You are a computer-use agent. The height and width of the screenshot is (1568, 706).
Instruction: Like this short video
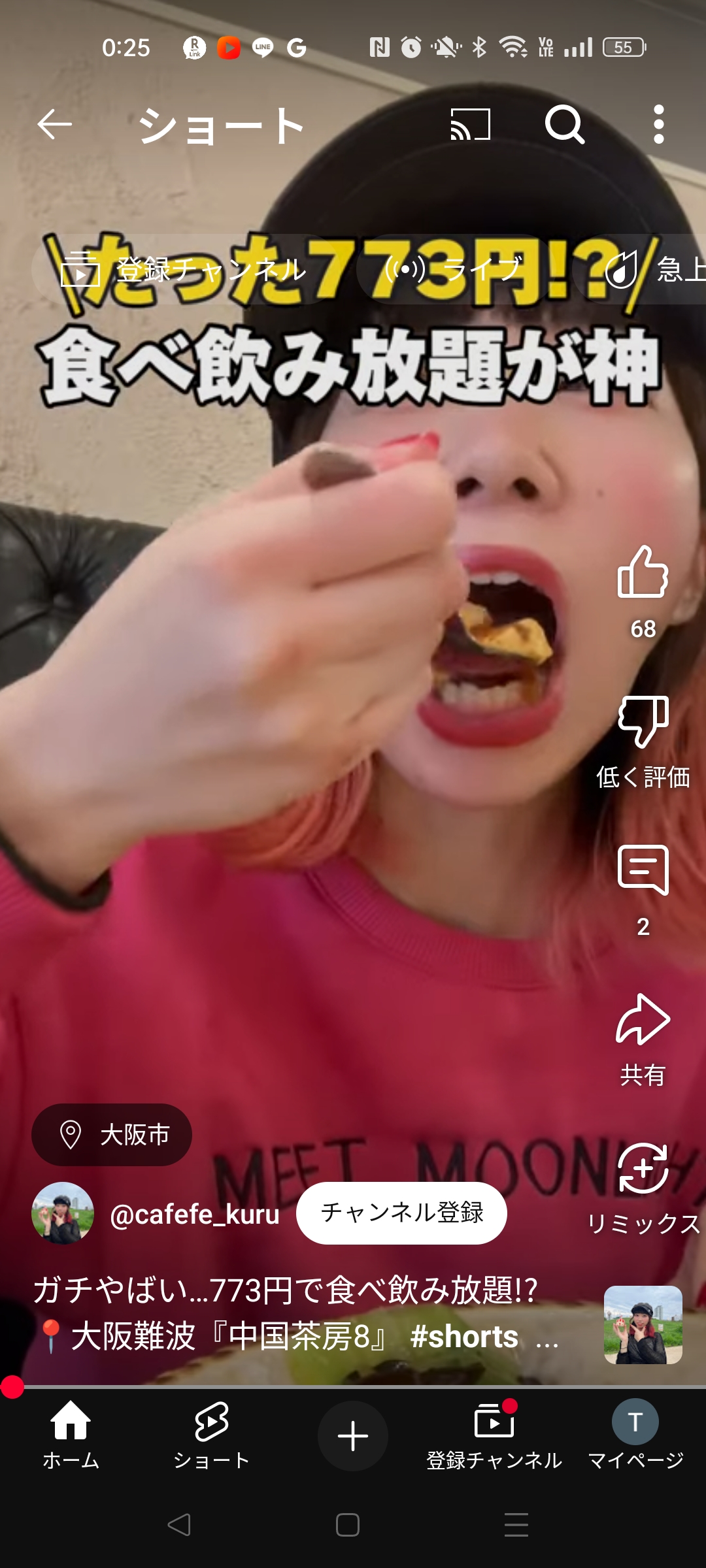click(x=643, y=573)
